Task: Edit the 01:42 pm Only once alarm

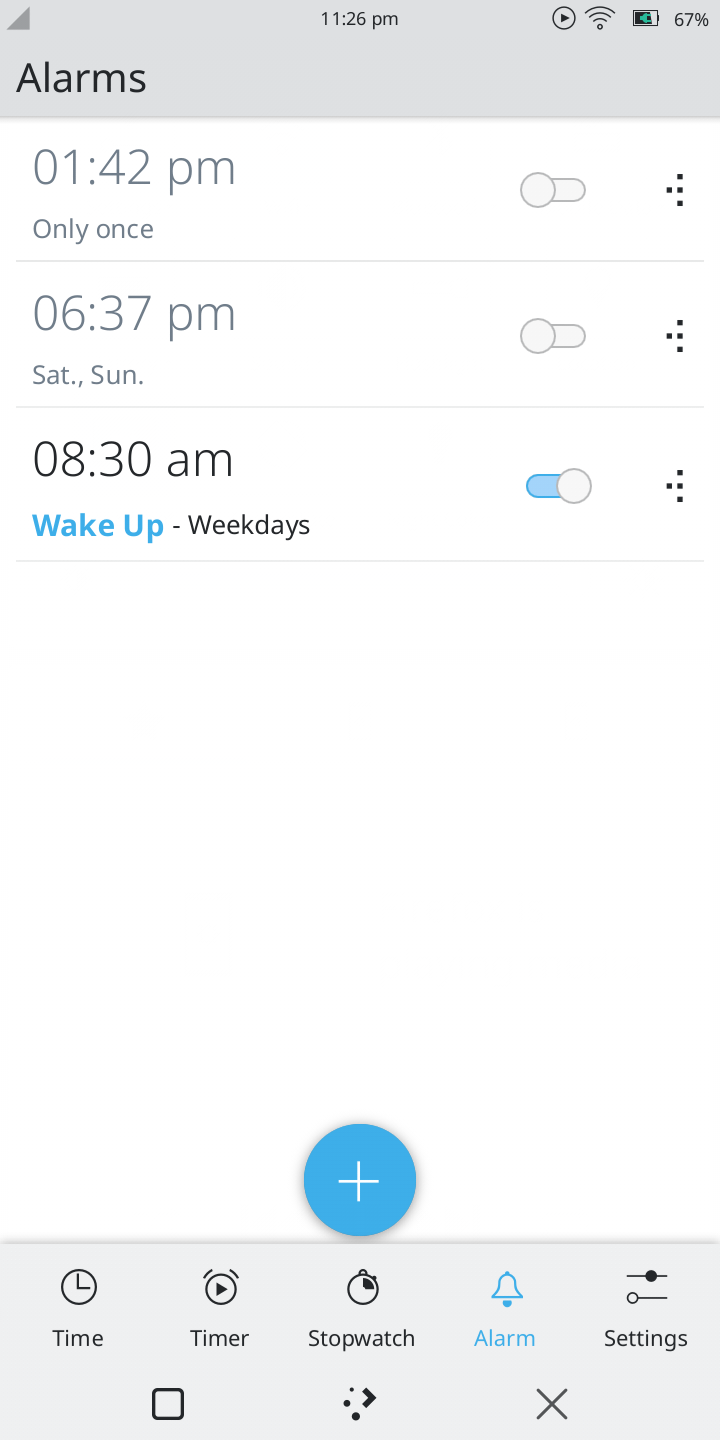Action: click(200, 190)
